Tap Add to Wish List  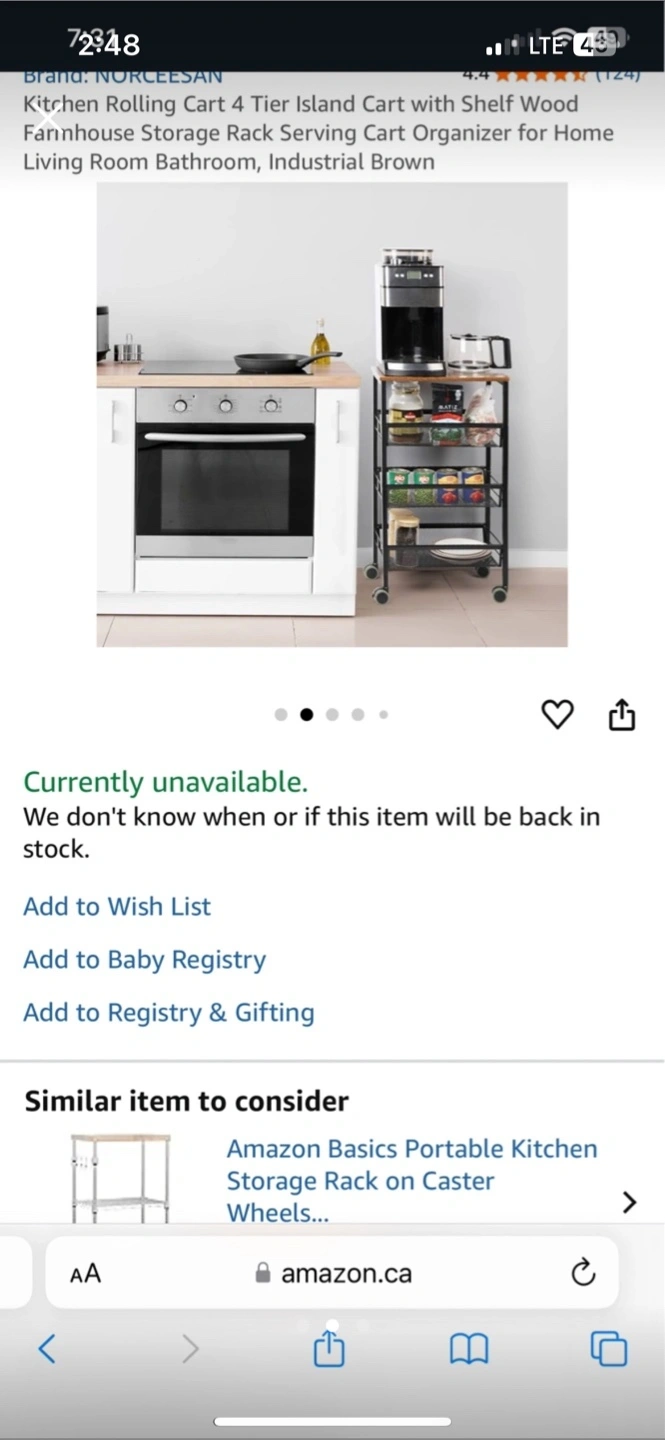[x=117, y=906]
